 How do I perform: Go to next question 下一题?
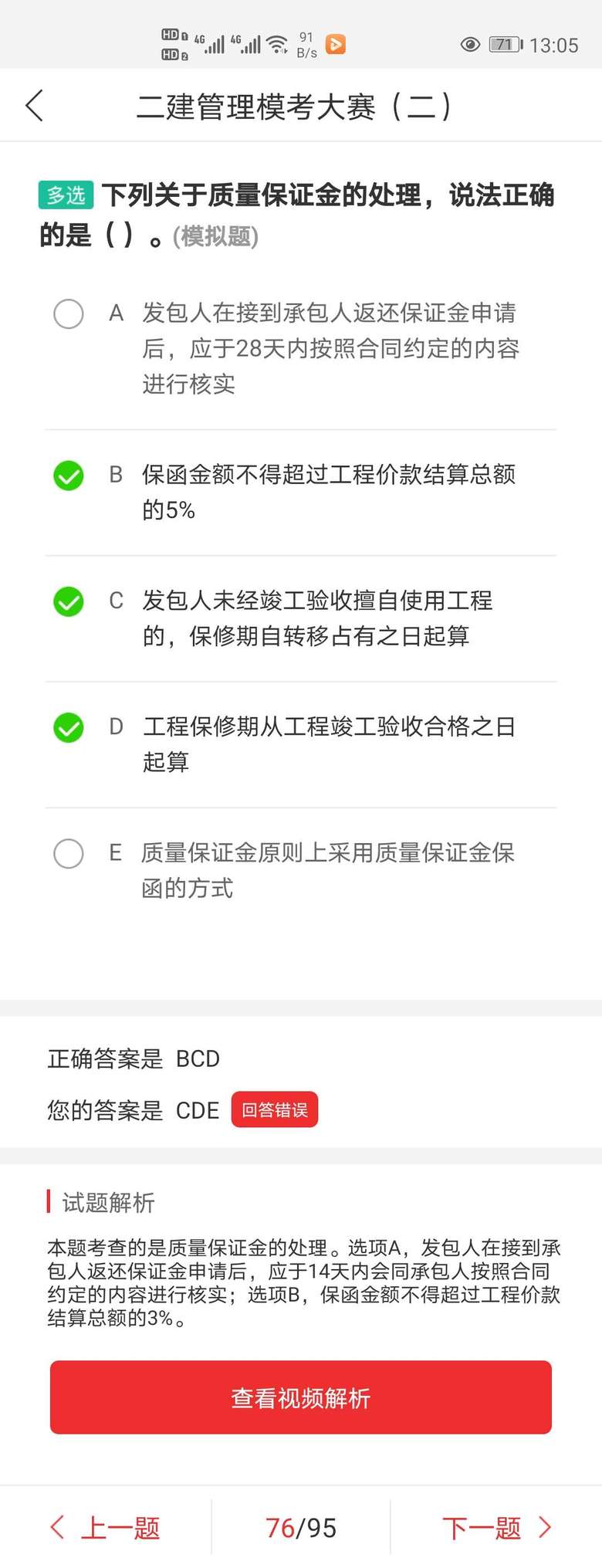point(496,1527)
